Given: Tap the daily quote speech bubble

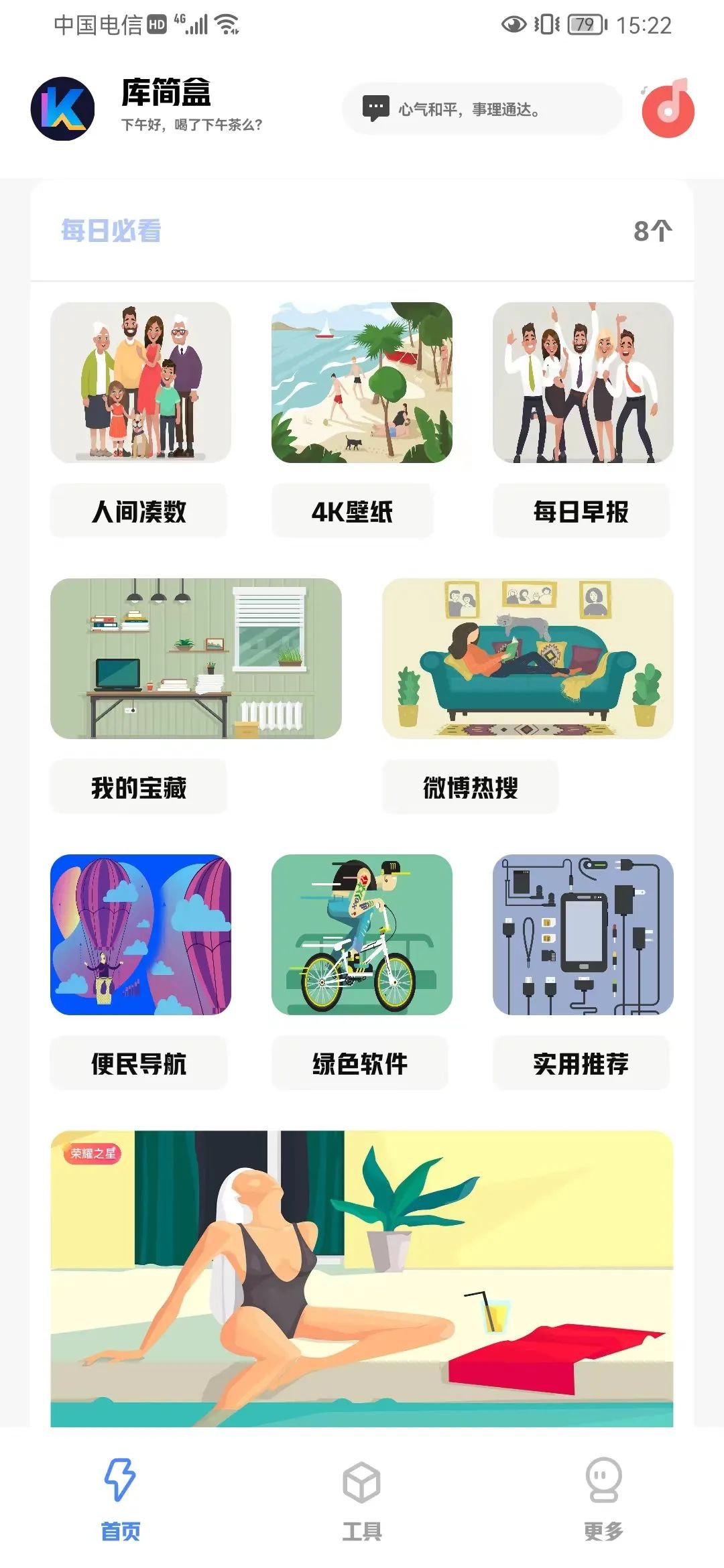Looking at the screenshot, I should [x=481, y=109].
